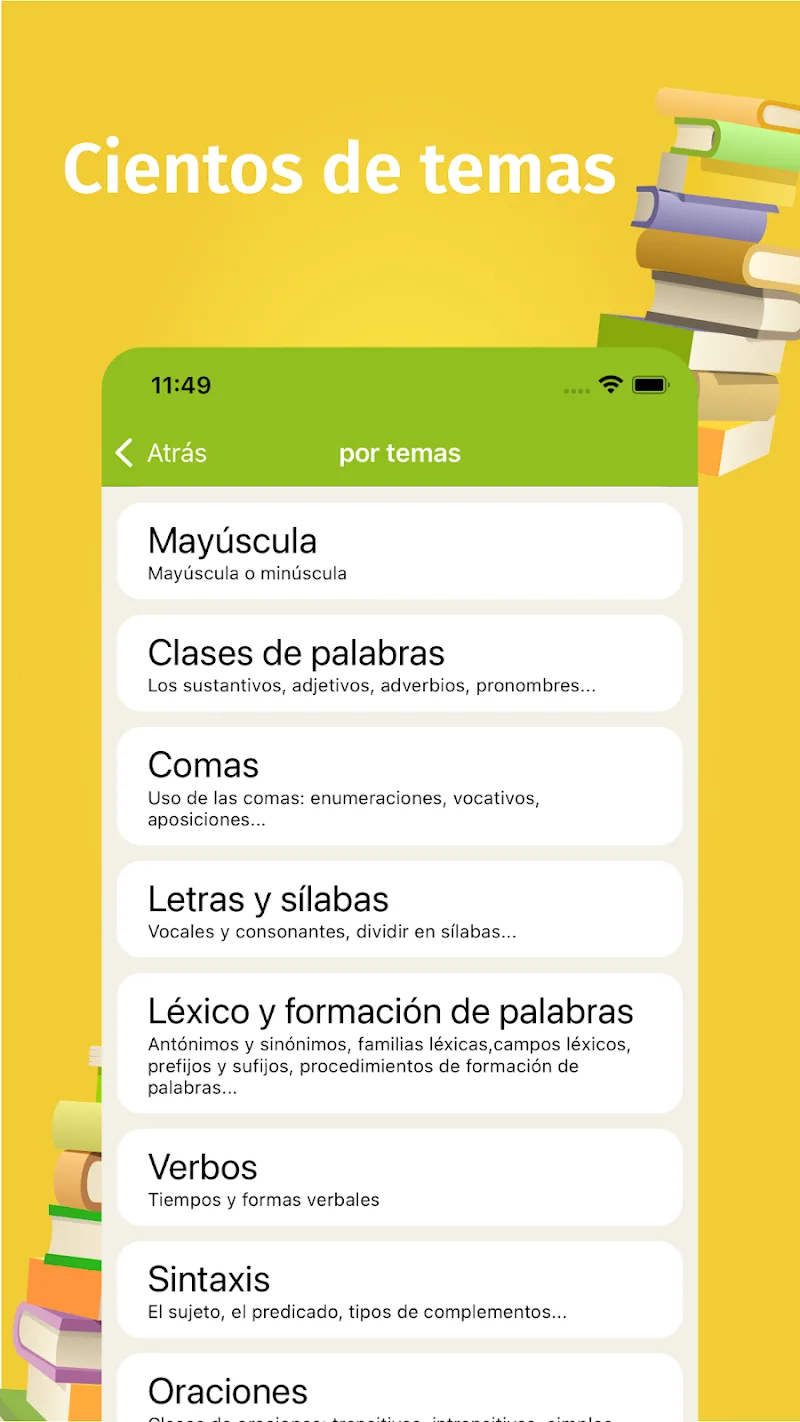Open the Oraciones topic card
This screenshot has width=800, height=1422.
tap(399, 1391)
